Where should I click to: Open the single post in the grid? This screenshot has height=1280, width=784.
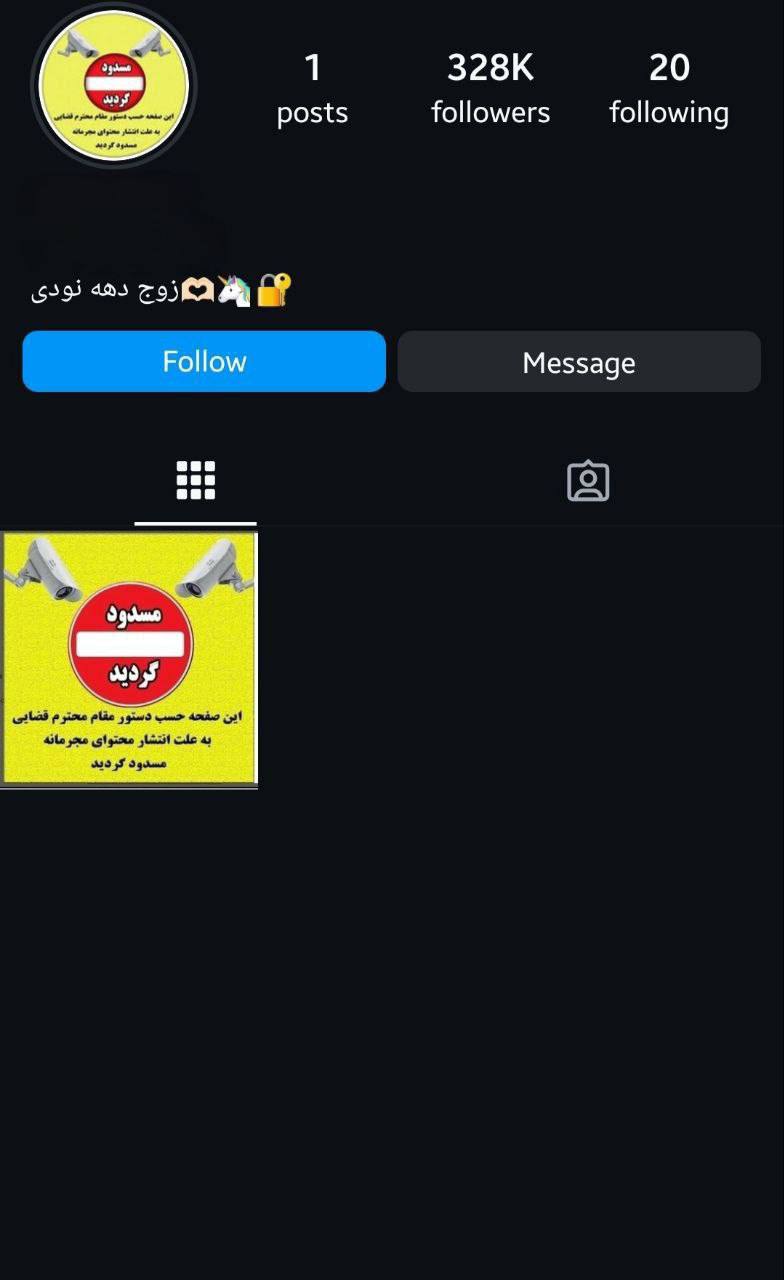[x=129, y=659]
